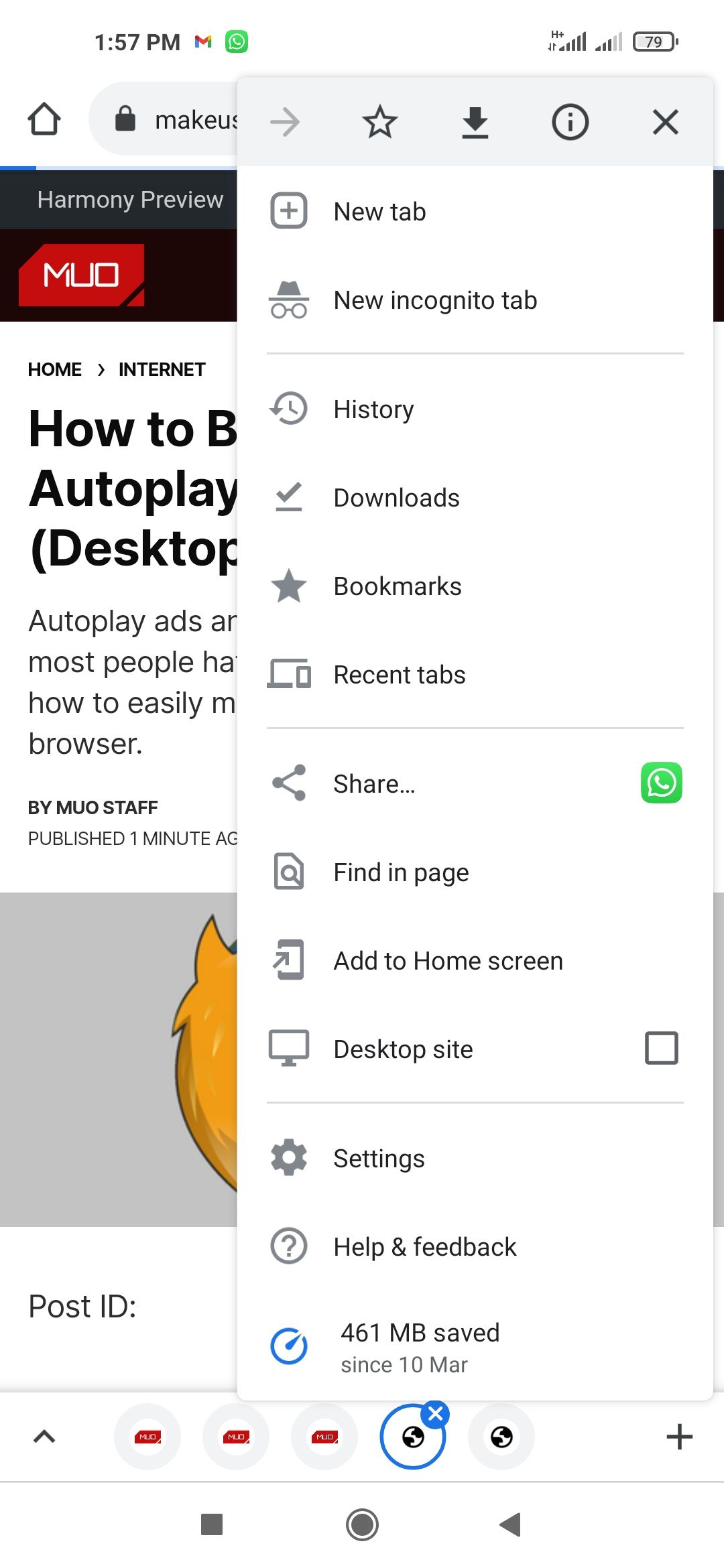Select New incognito tab
The image size is (724, 1568).
(434, 300)
